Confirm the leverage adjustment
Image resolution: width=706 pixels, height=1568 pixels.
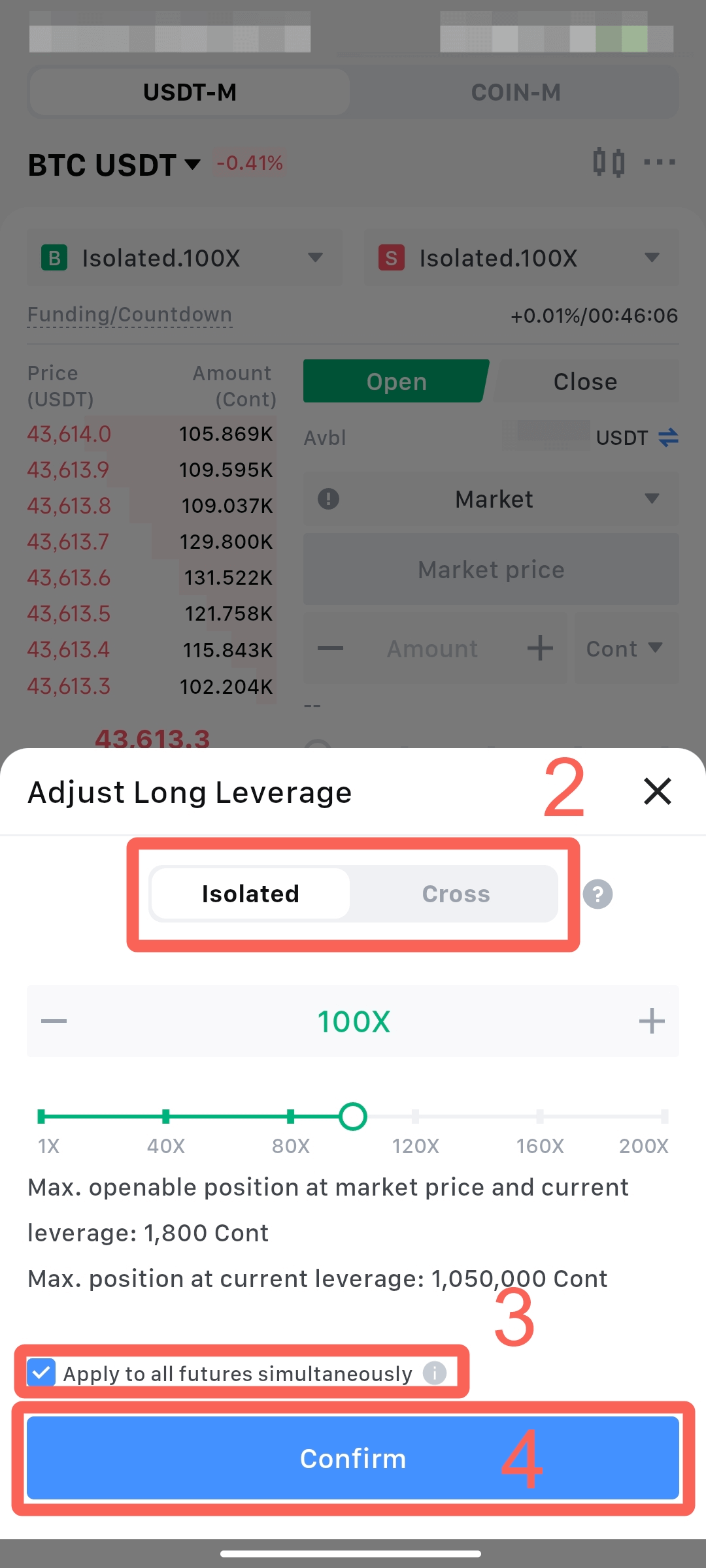pos(353,1458)
